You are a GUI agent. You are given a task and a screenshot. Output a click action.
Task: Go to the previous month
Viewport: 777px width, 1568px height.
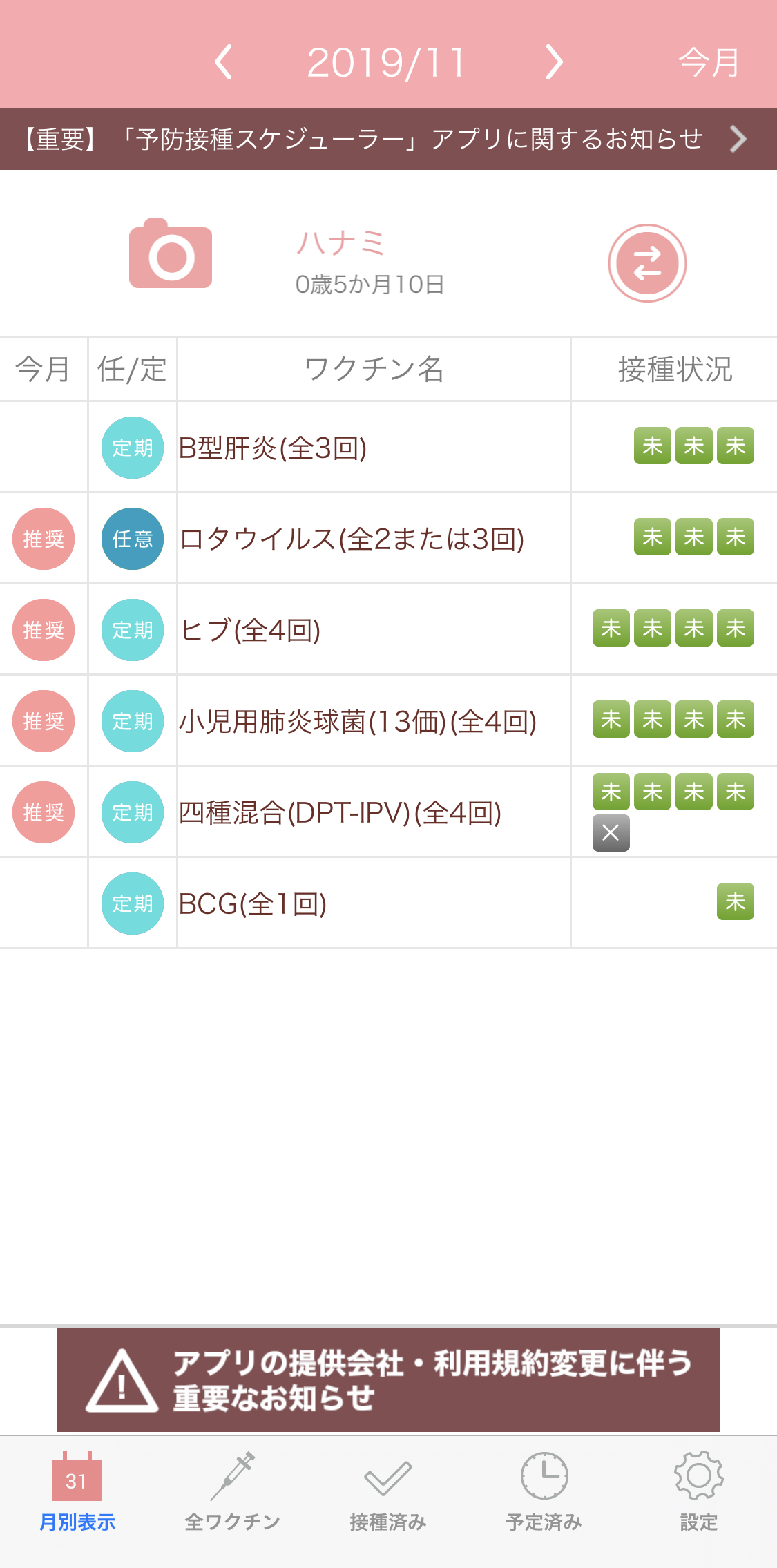point(223,62)
